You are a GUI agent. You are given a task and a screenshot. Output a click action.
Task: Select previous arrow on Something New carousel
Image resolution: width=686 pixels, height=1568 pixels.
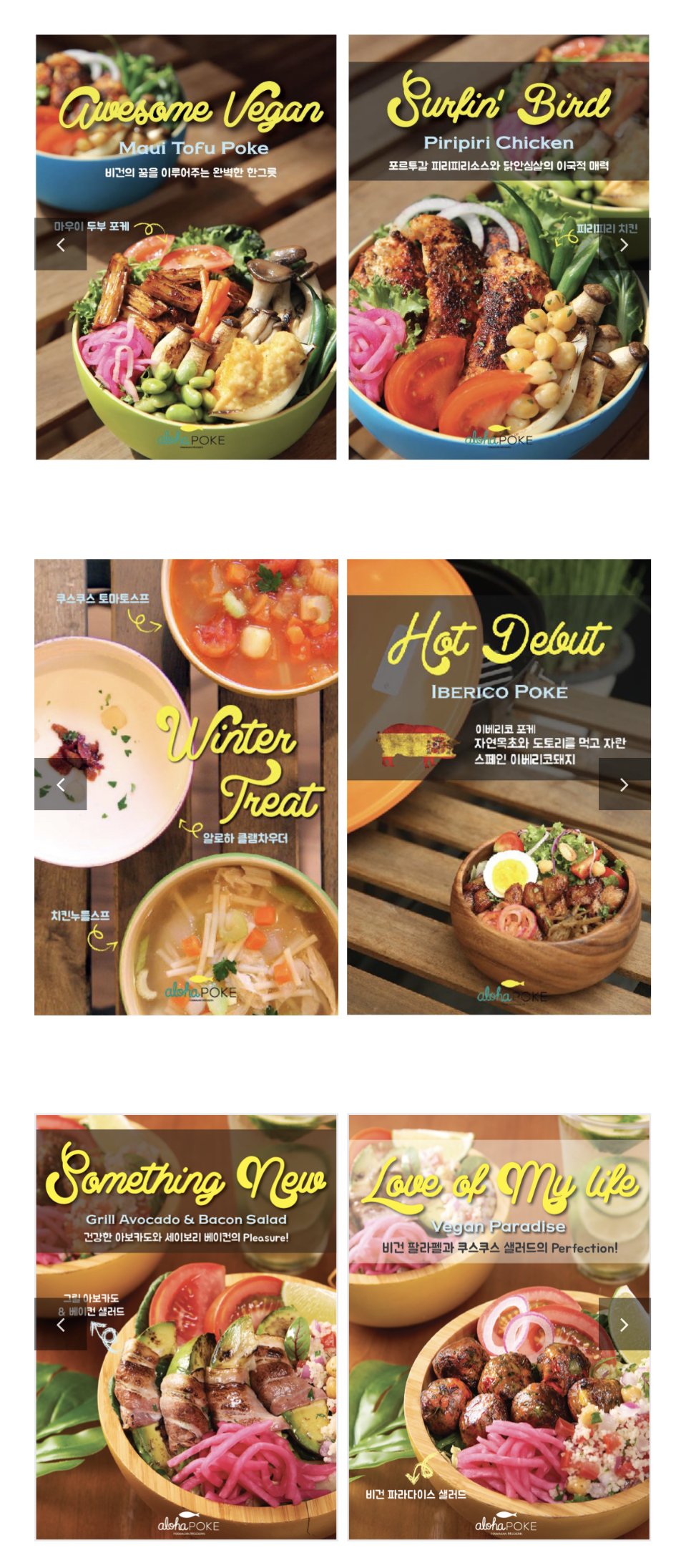[61, 1324]
